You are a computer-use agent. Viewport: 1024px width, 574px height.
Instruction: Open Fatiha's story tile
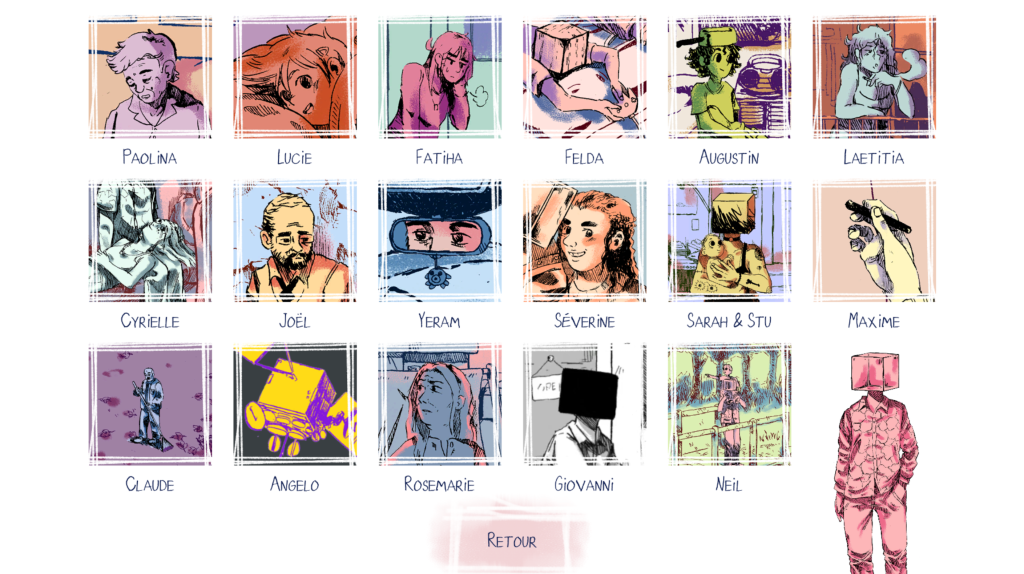440,77
